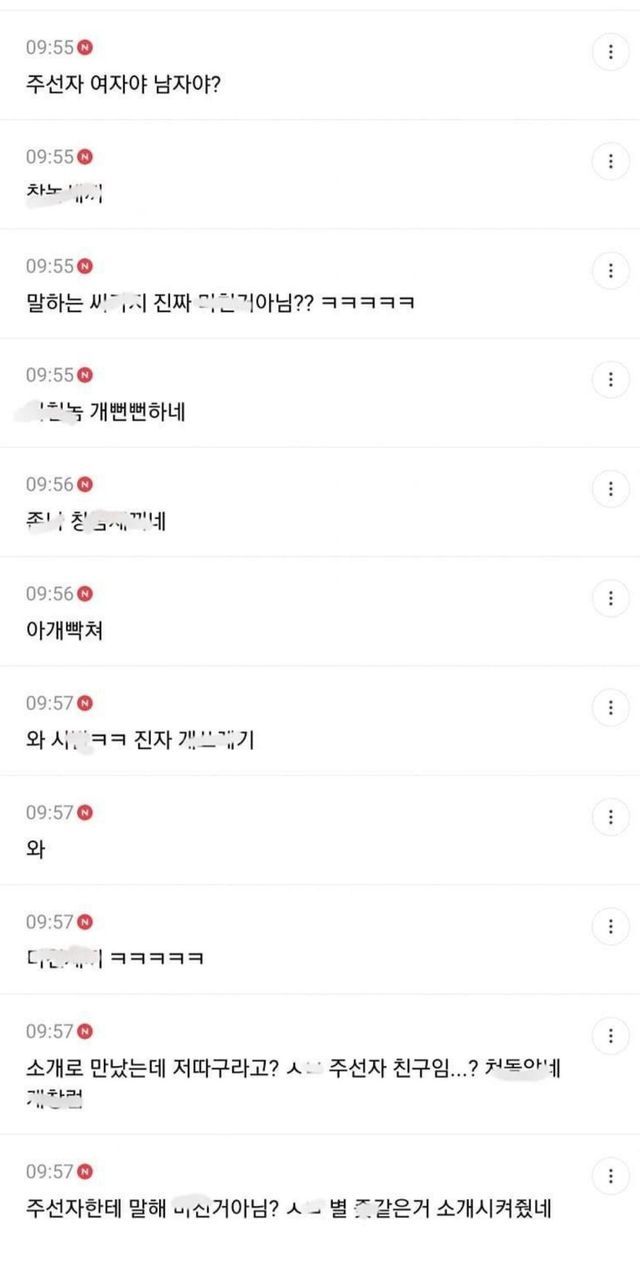Open overflow menu for '아개빡쳐' comment
Screen dimensions: 640x1280
click(x=610, y=598)
